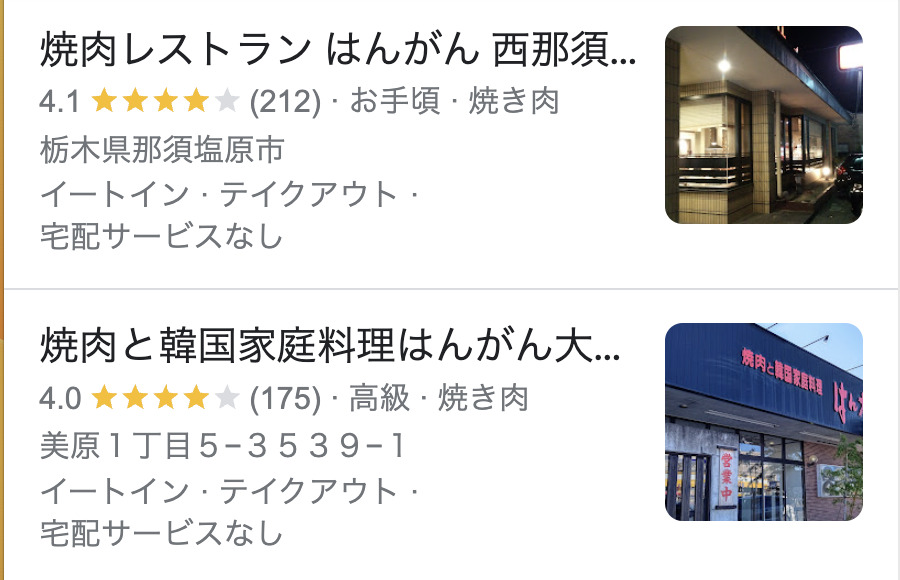Viewport: 900px width, 580px height.
Task: Open 焼肉レストラン はんがん 西那須 result
Action: tap(338, 51)
